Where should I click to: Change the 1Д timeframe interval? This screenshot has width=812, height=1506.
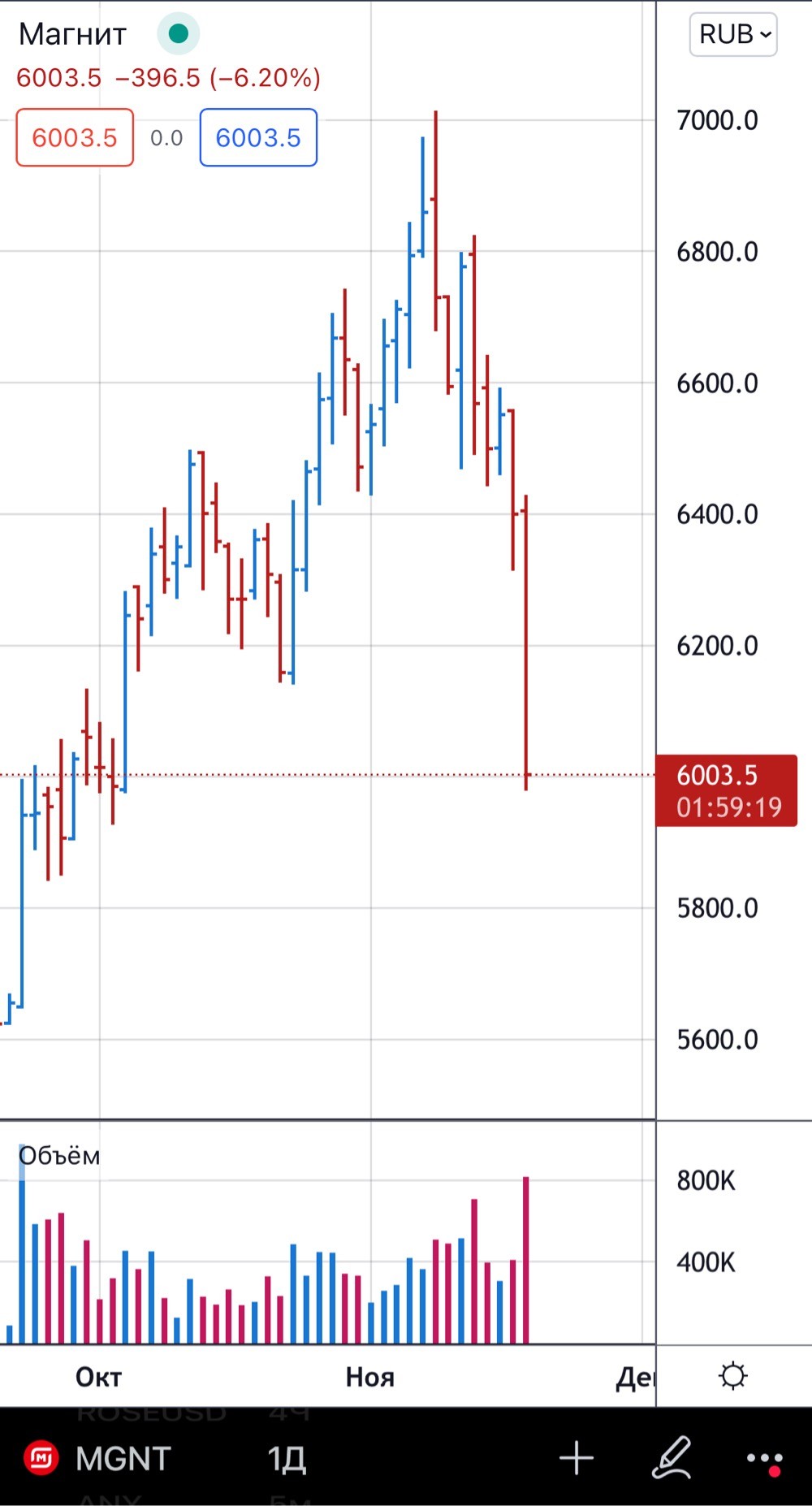[287, 1459]
